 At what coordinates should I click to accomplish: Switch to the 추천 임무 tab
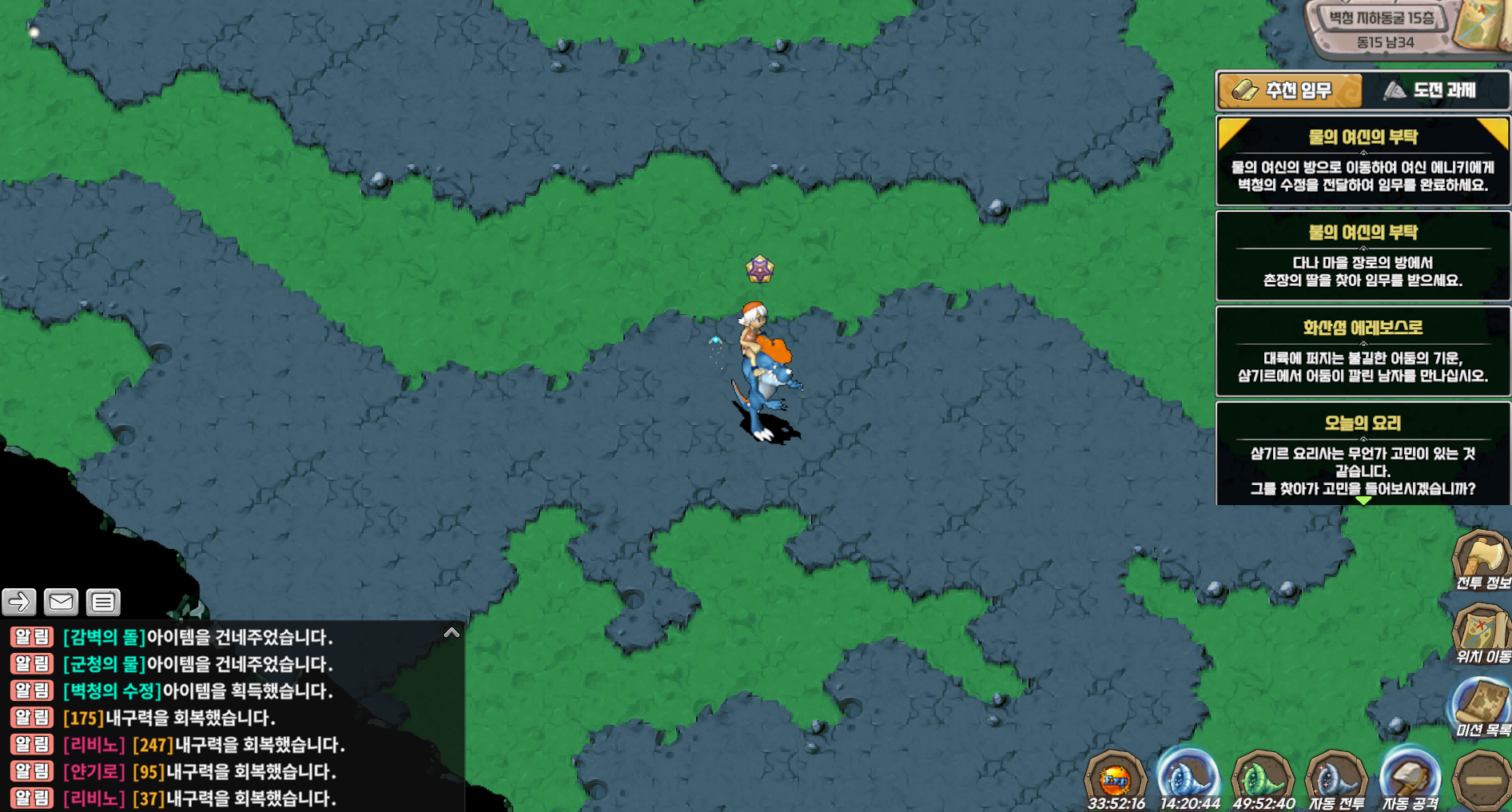pyautogui.click(x=1288, y=90)
